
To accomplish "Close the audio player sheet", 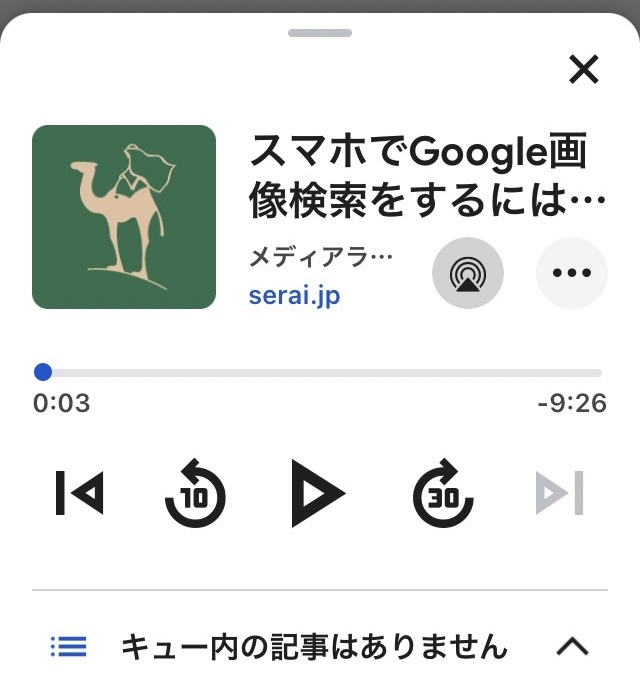I will (583, 70).
